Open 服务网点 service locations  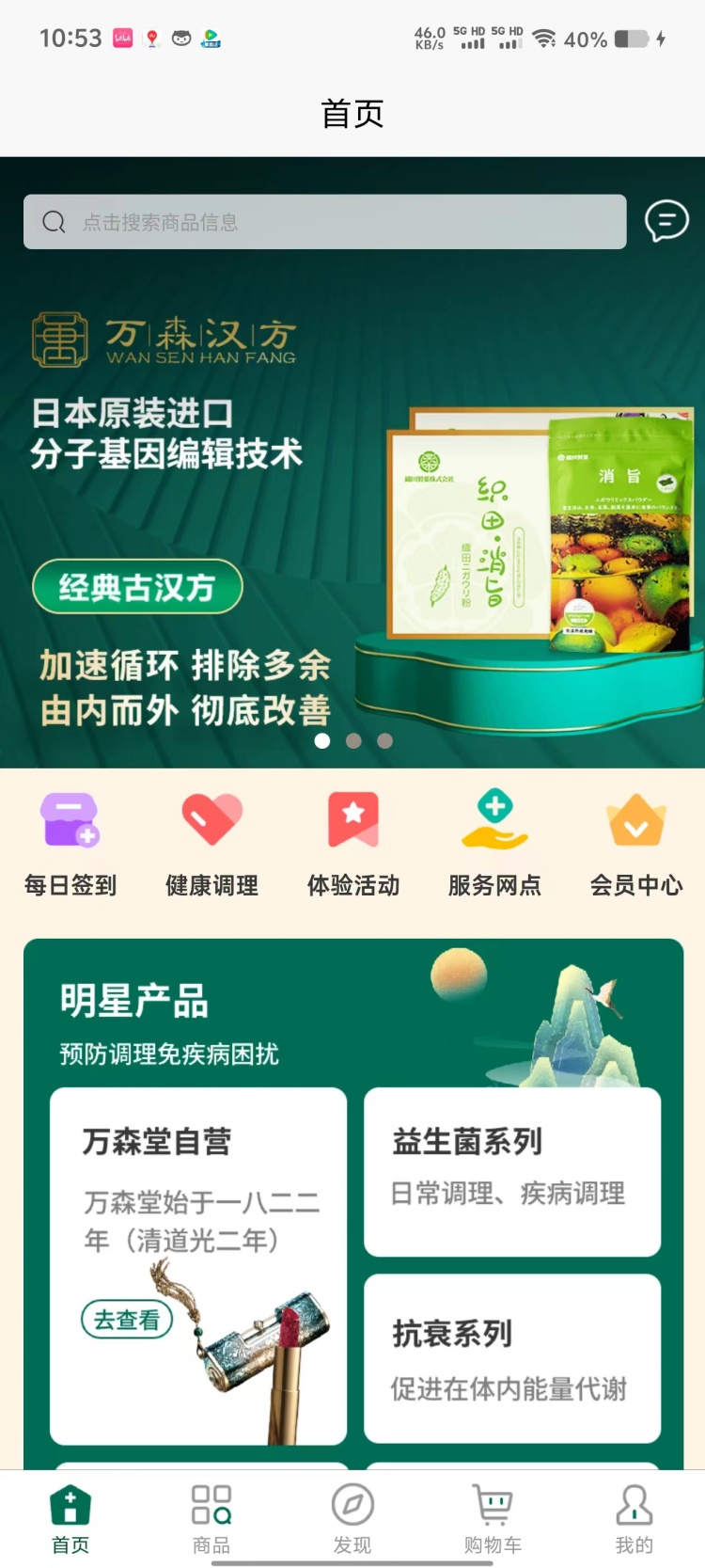click(x=494, y=844)
